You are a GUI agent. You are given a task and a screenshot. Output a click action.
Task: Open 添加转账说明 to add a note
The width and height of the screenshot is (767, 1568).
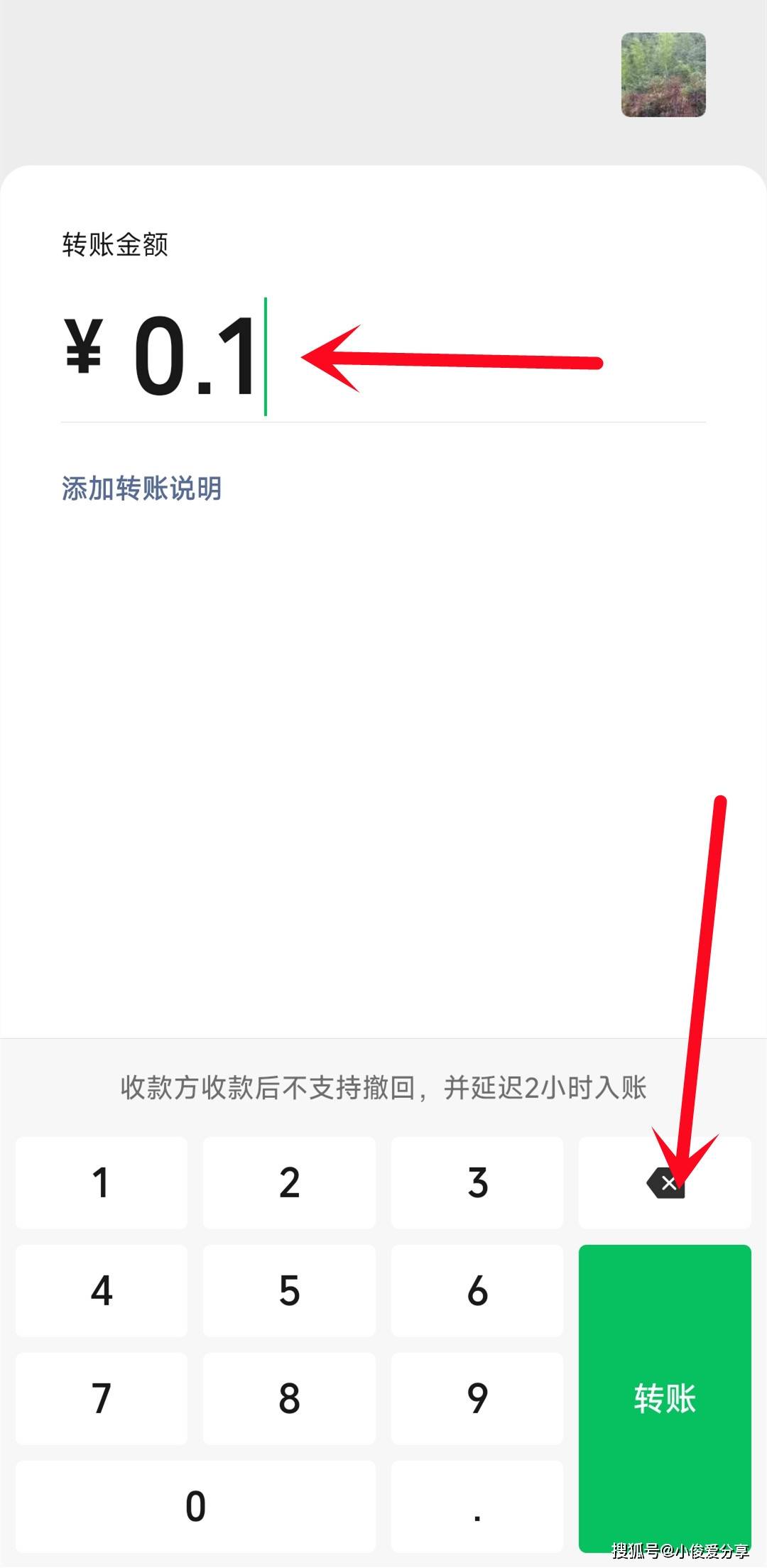point(141,489)
